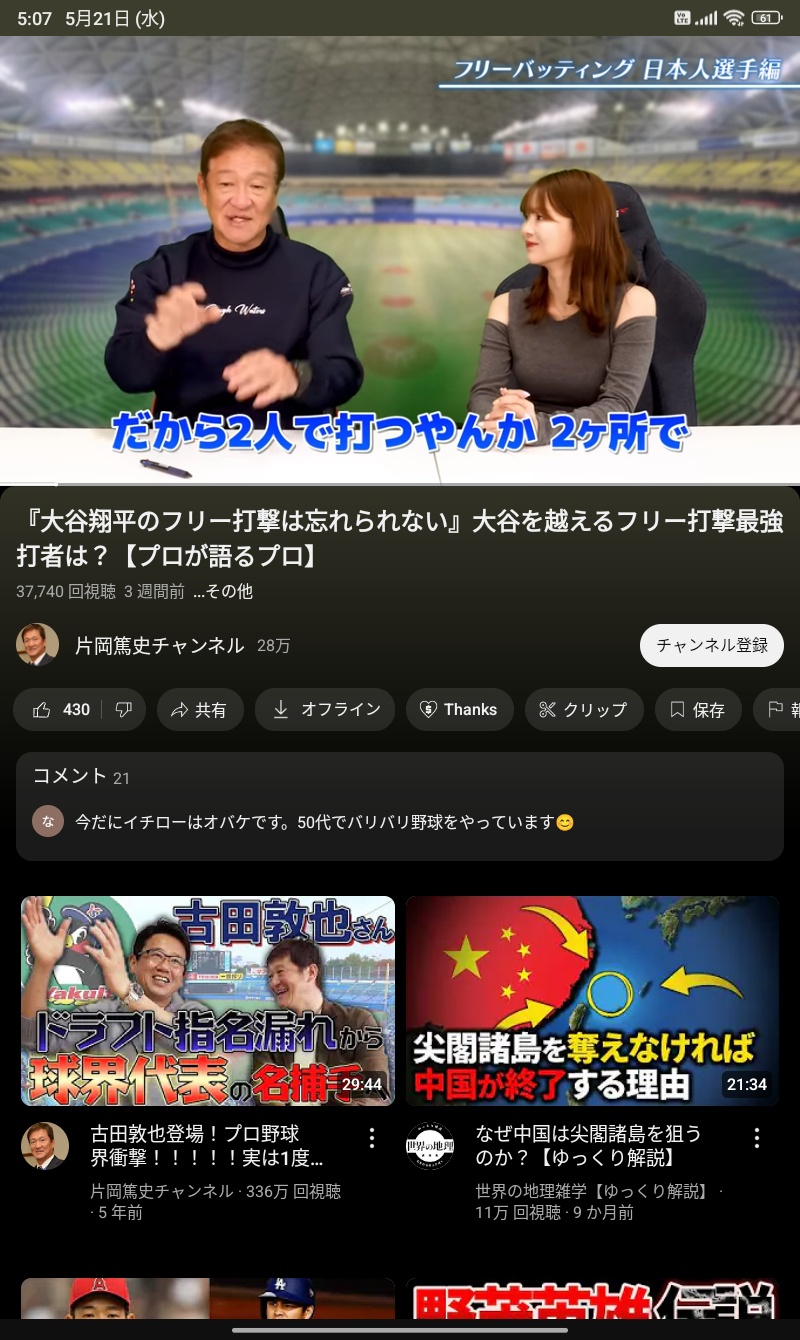Play the 尖閣諸島 explainer video thumbnail
The image size is (800, 1340).
pyautogui.click(x=592, y=1000)
